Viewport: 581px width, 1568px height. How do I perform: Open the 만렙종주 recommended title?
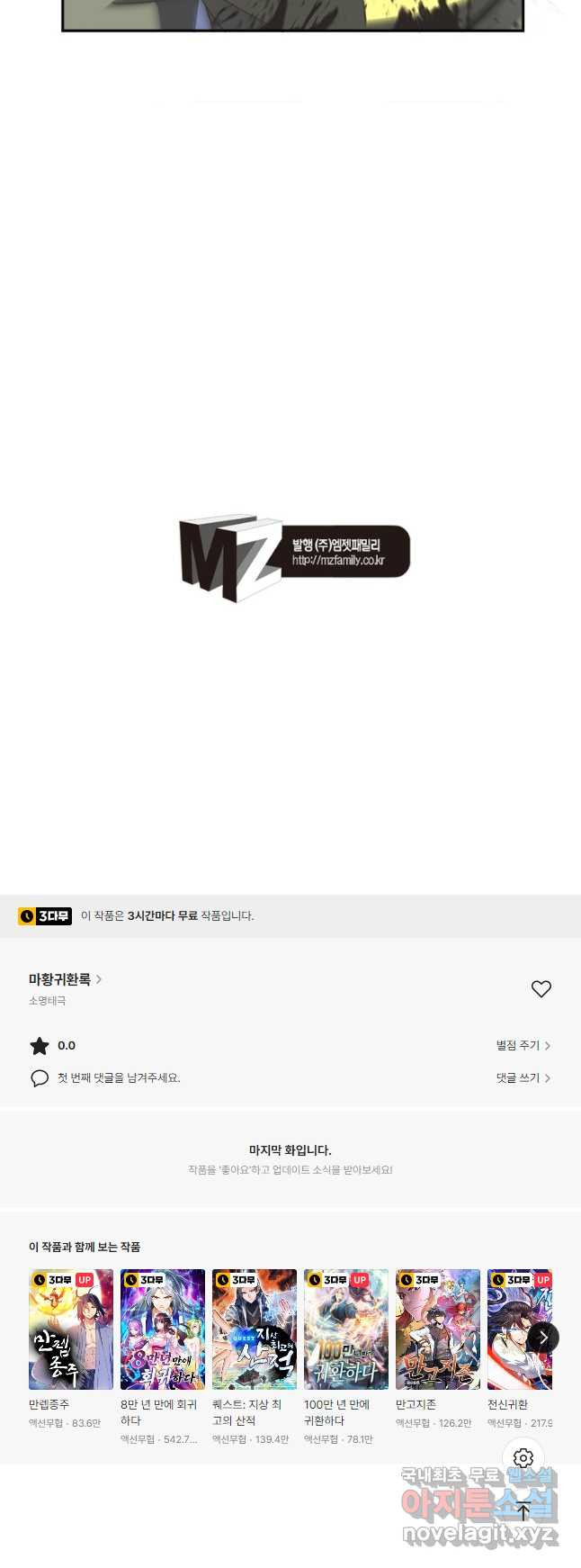click(71, 1329)
